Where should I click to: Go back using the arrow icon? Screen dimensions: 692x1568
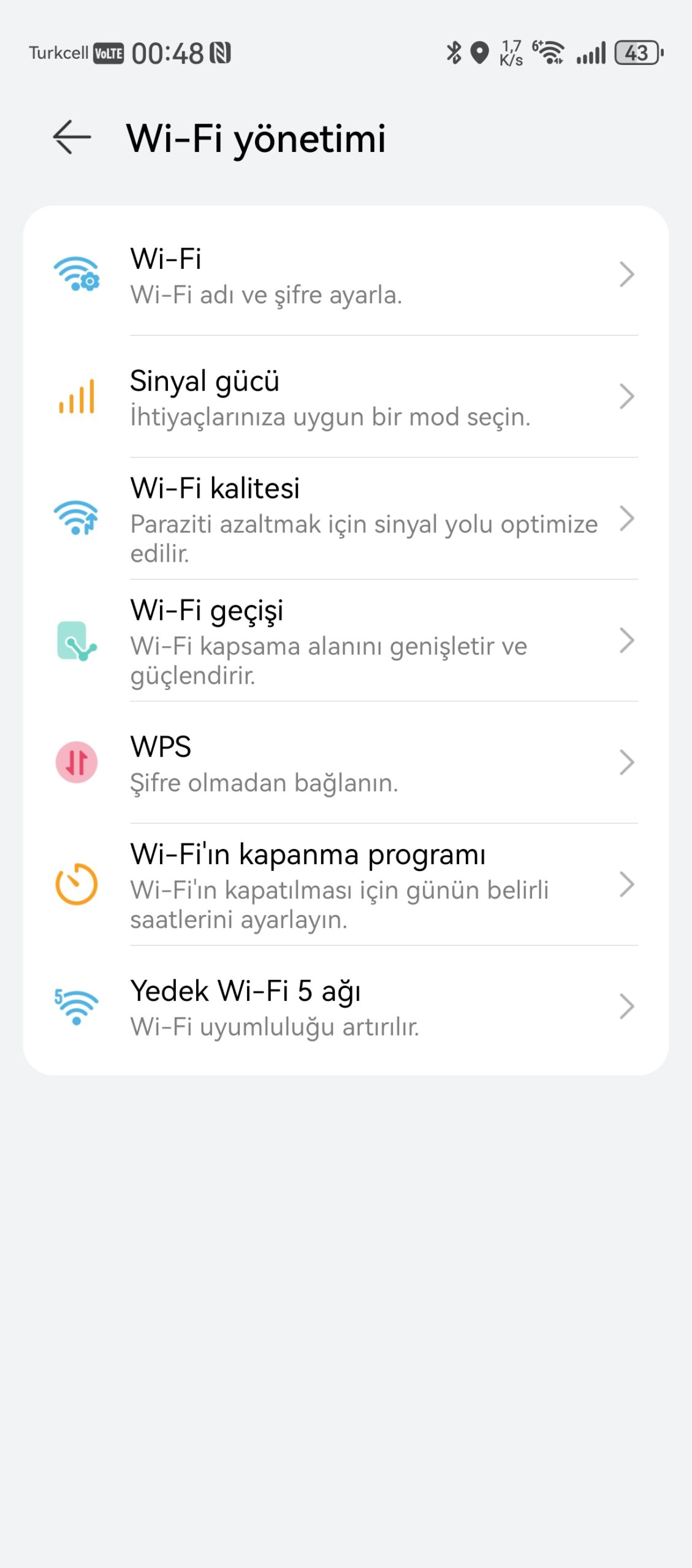(x=72, y=137)
